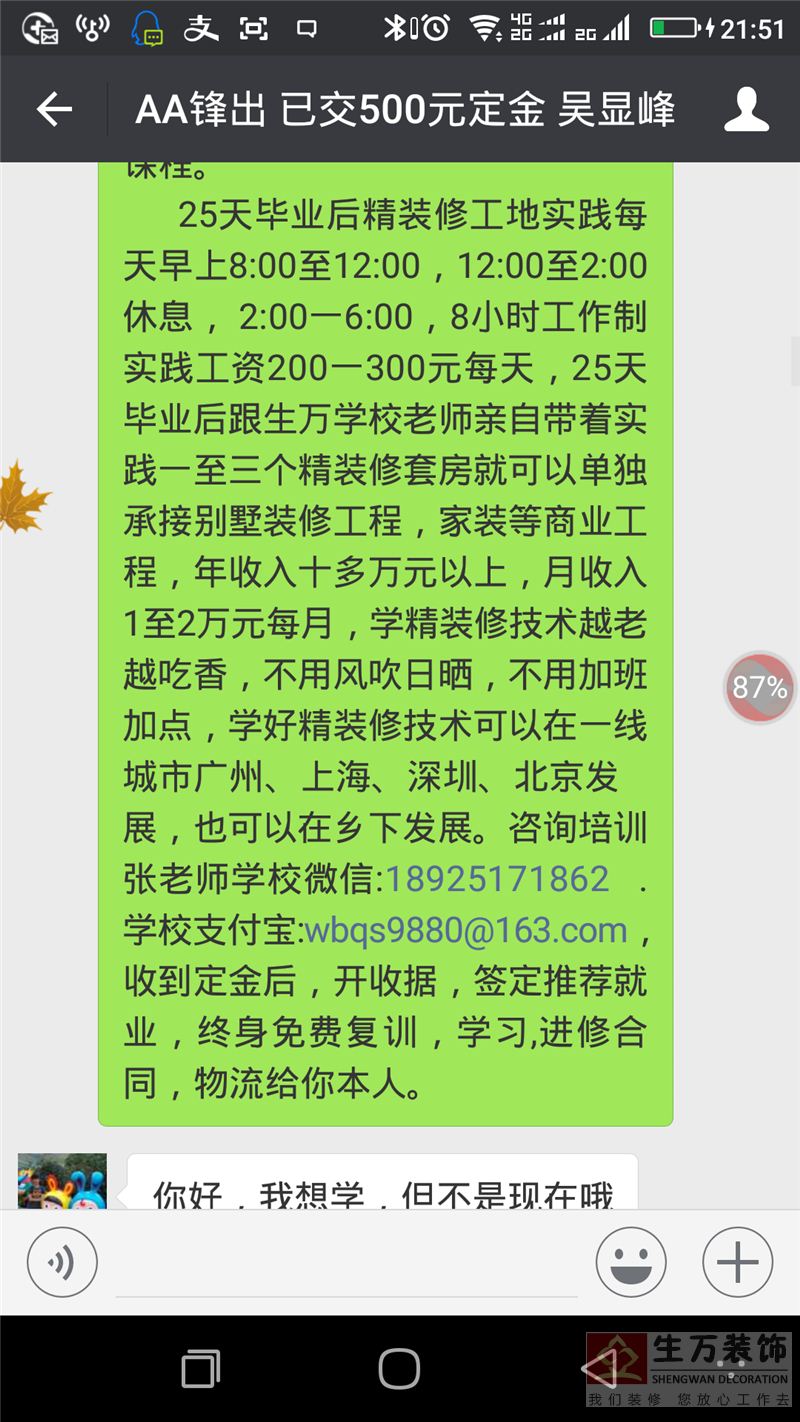The height and width of the screenshot is (1422, 800).
Task: Go to the home screen
Action: coord(399,1368)
